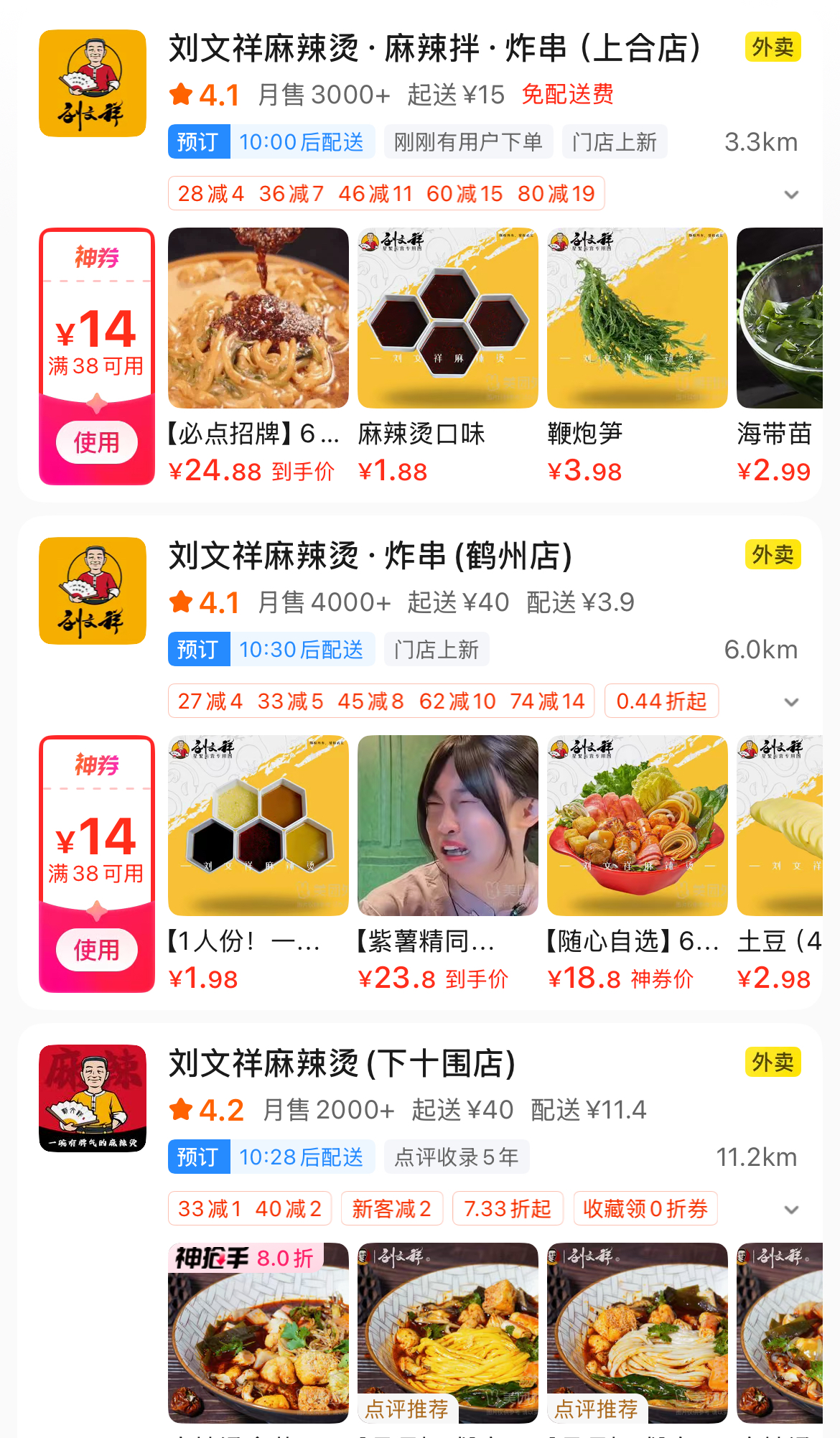Open the 神抢手 8.0折 dish
This screenshot has height=1438, width=840.
258,1333
